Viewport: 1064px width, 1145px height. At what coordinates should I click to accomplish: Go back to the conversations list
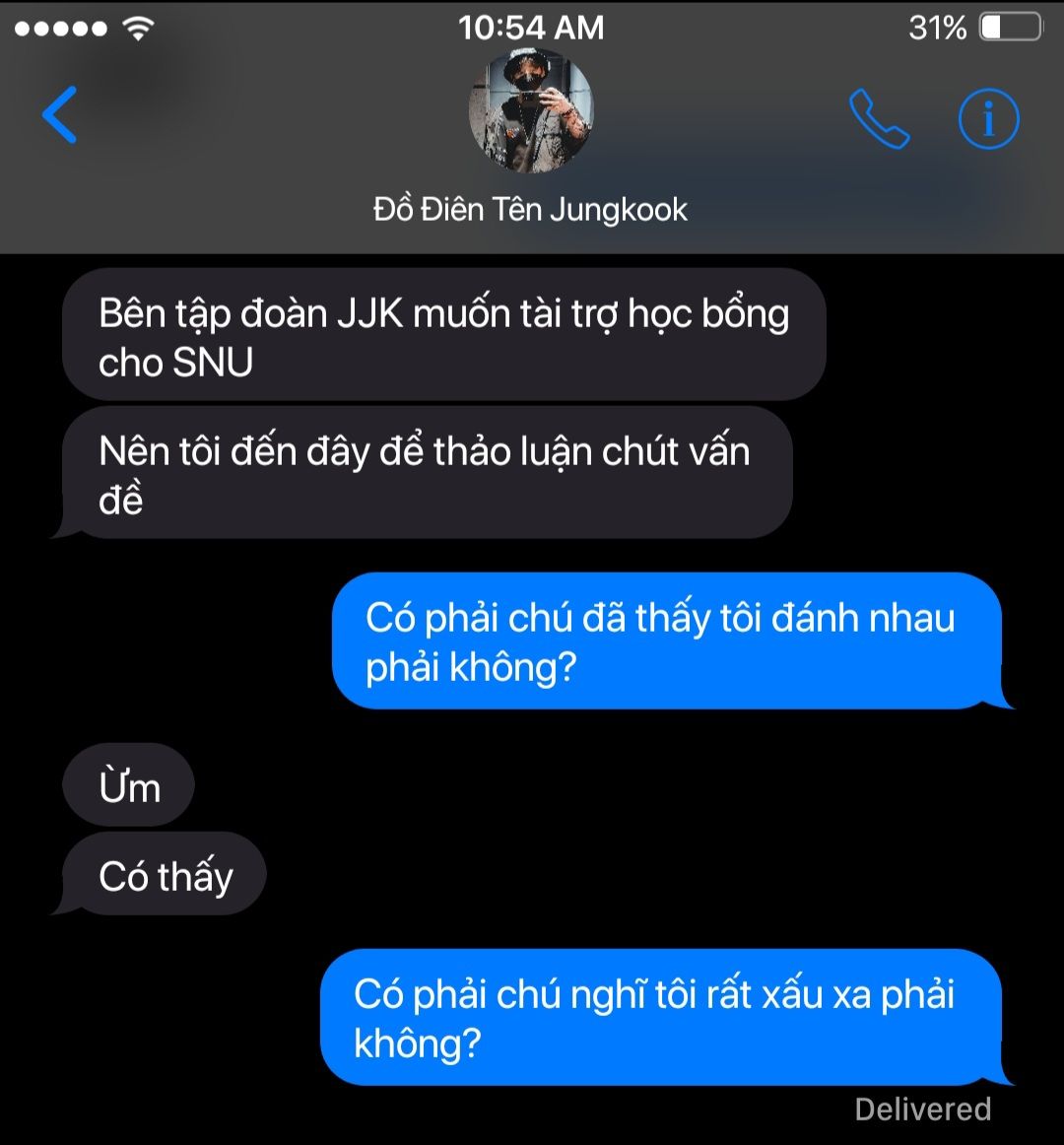[60, 115]
